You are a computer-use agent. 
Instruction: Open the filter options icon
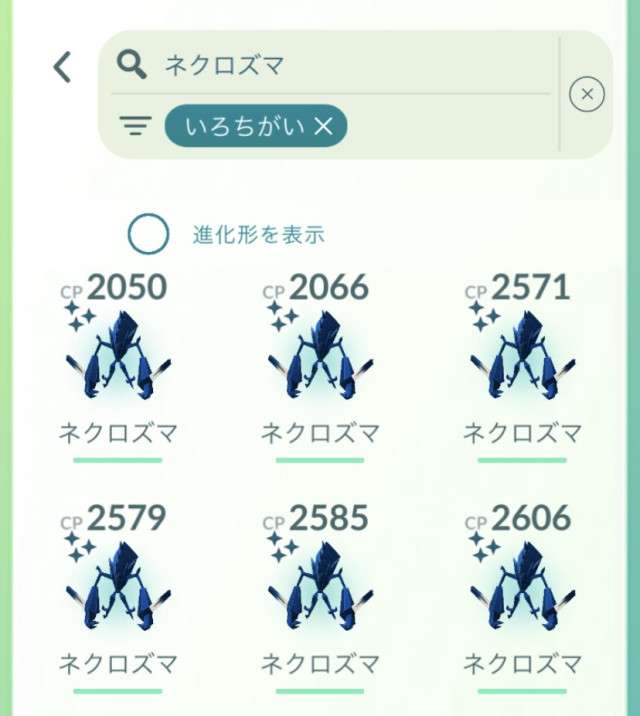[134, 126]
